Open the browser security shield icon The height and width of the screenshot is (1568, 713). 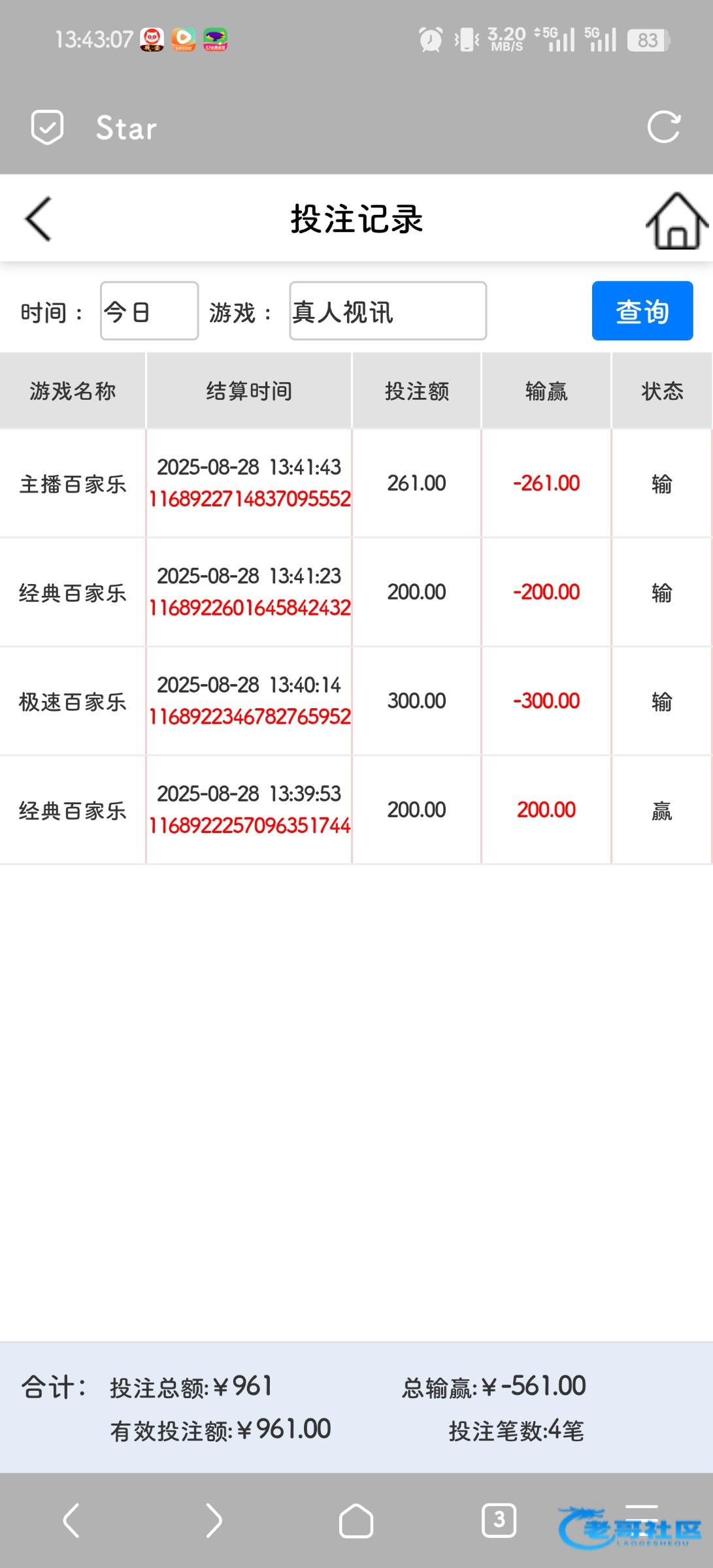pyautogui.click(x=48, y=127)
